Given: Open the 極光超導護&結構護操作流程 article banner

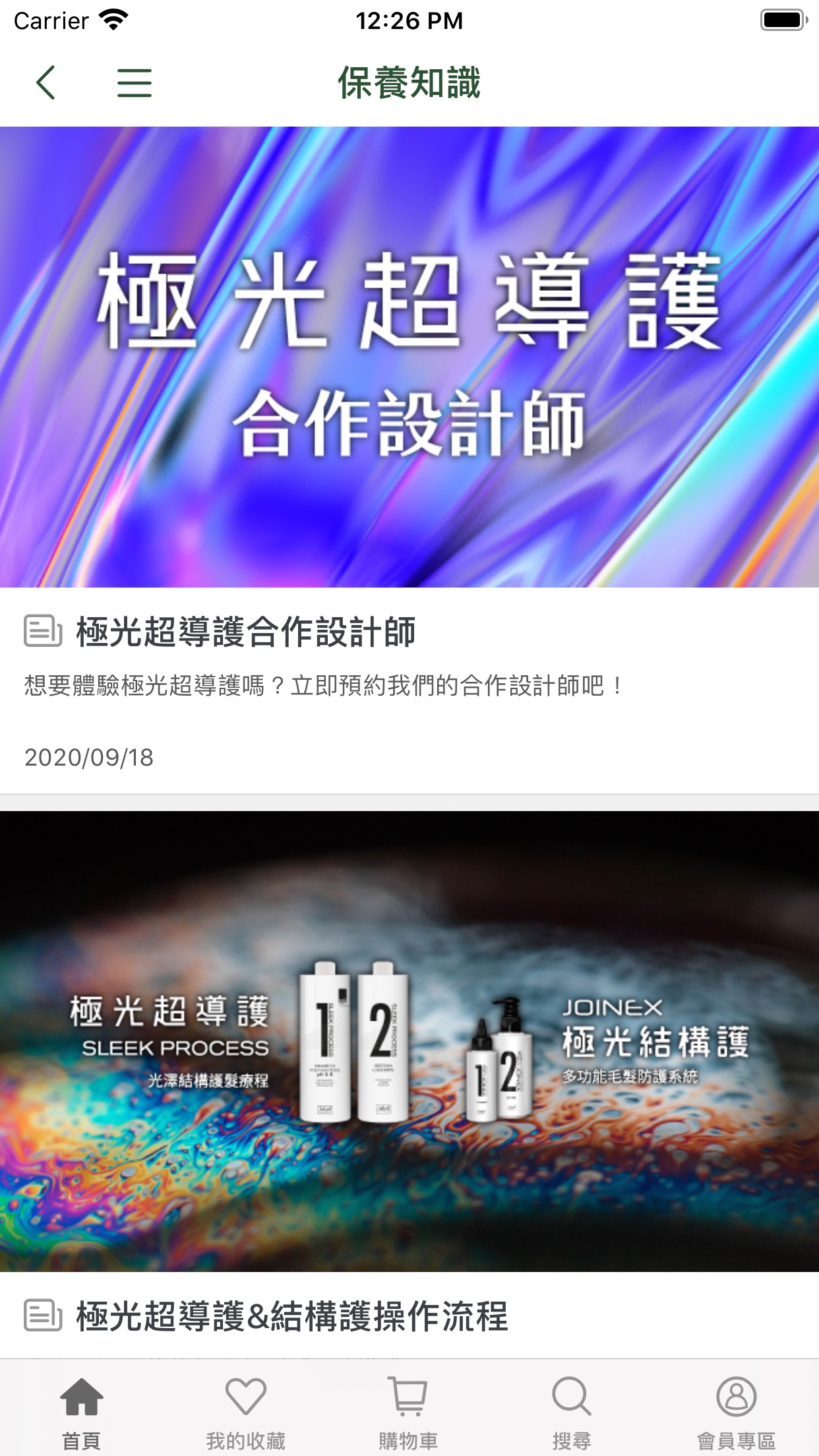Looking at the screenshot, I should point(409,1041).
